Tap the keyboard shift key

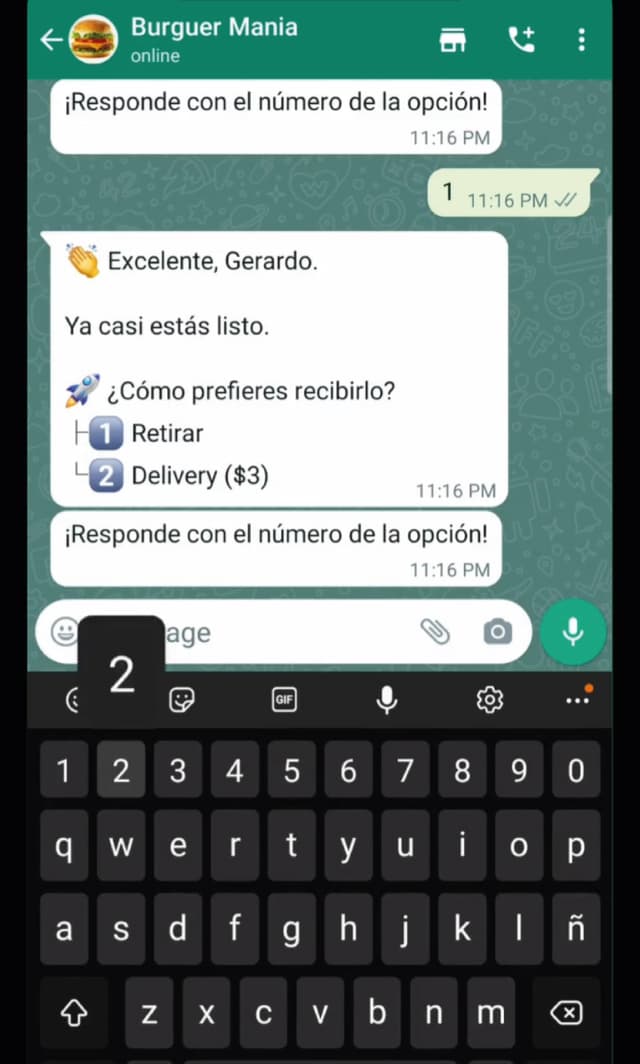click(74, 1013)
